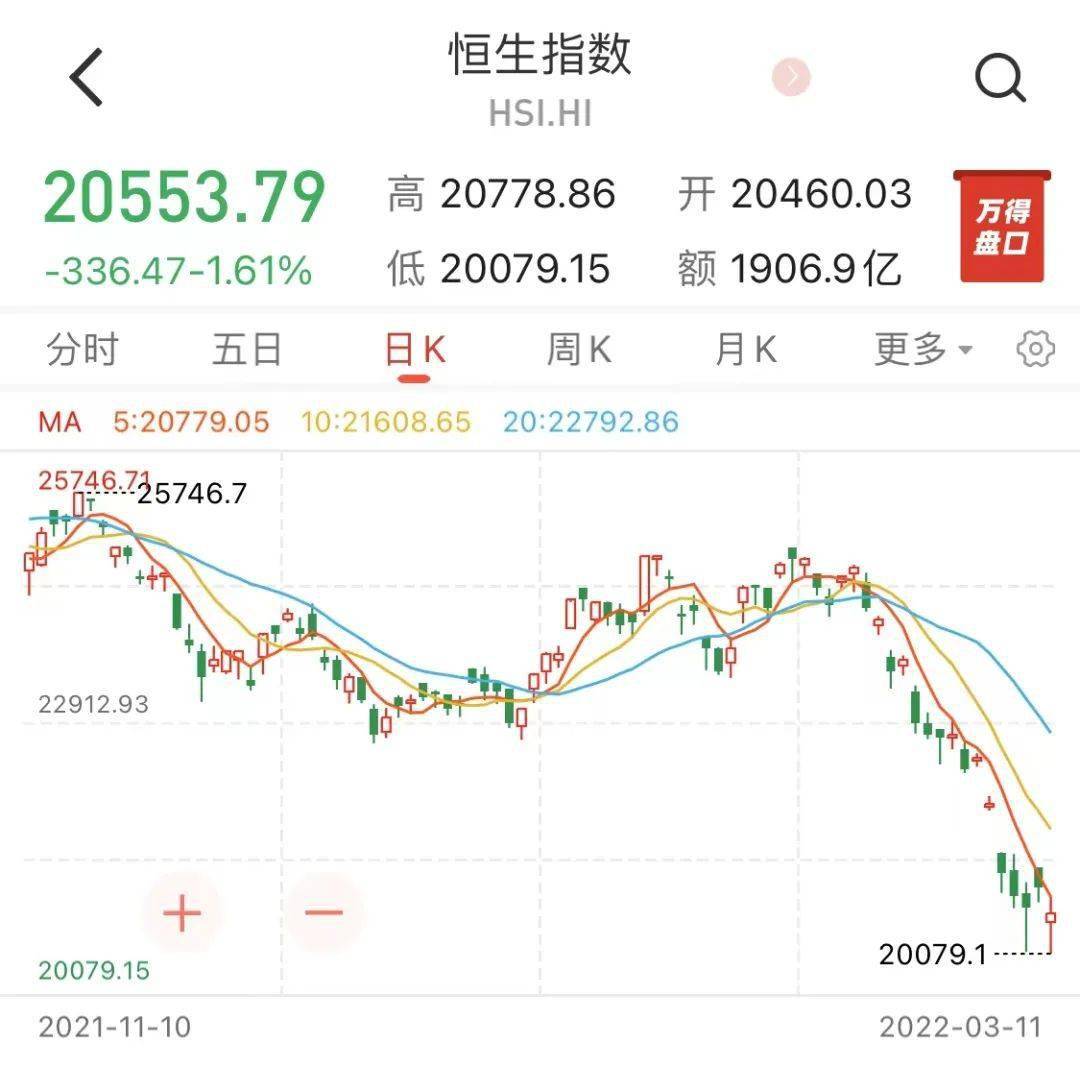Viewport: 1080px width, 1068px height.
Task: Switch to the 五日 chart tab
Action: tap(247, 350)
